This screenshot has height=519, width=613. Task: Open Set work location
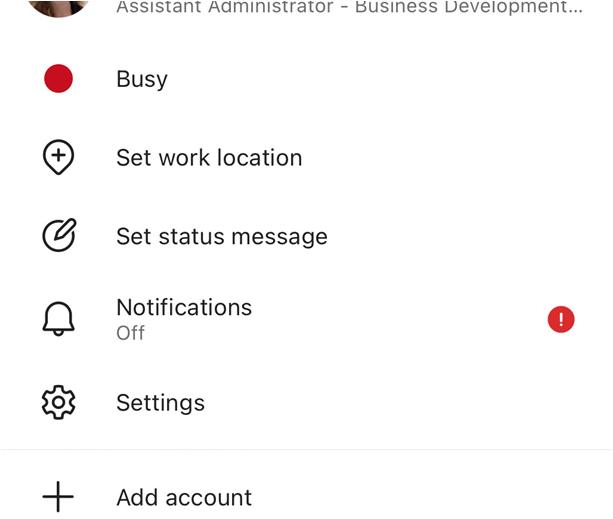(x=208, y=158)
